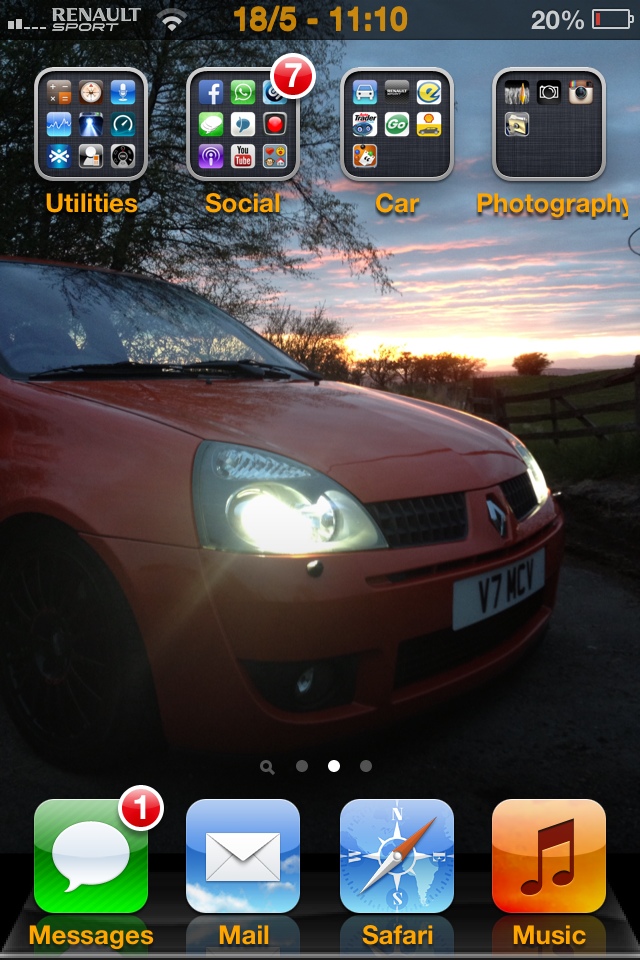
Task: Launch the Messages app
Action: coord(91,856)
